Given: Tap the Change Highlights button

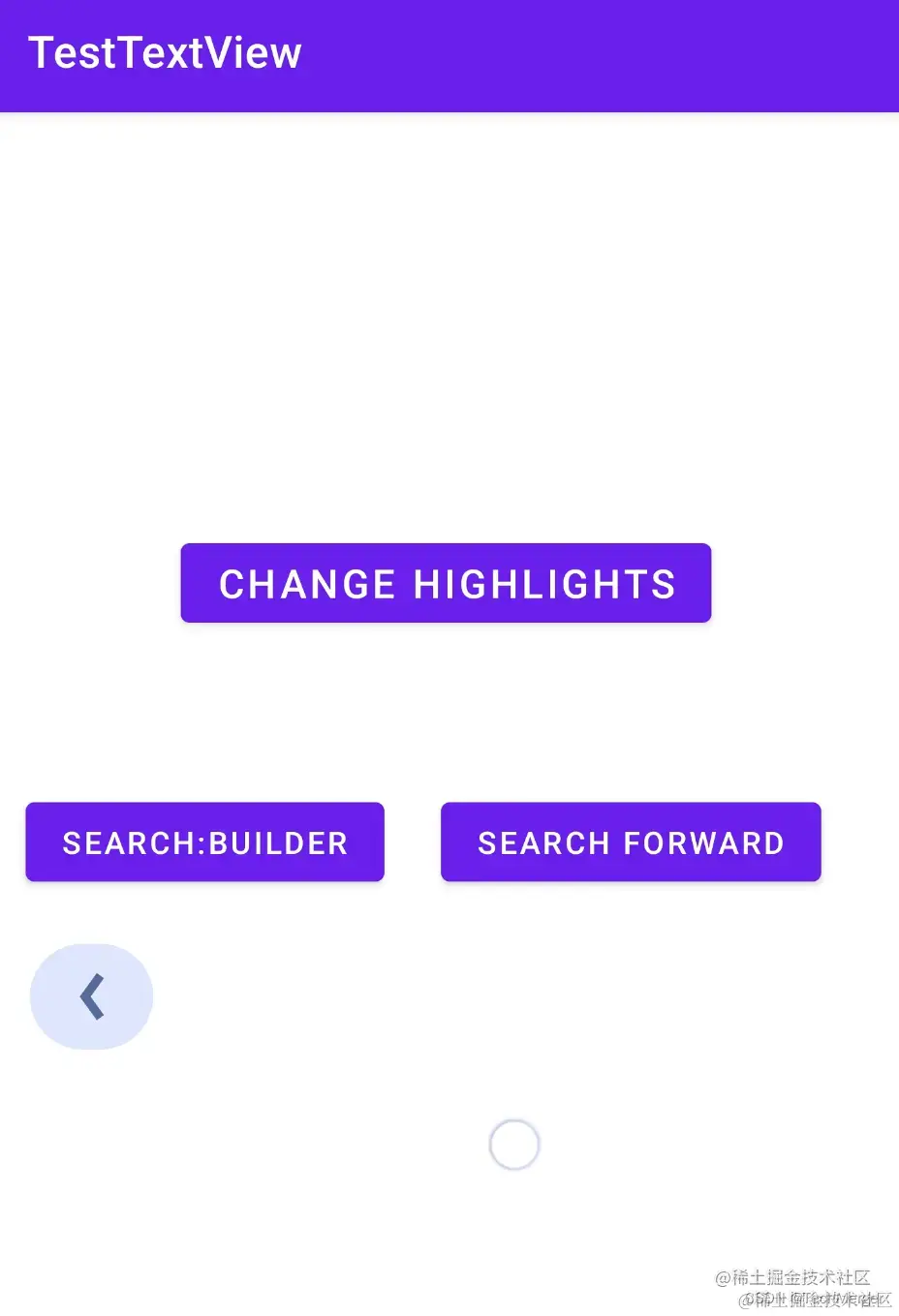Looking at the screenshot, I should coord(446,583).
